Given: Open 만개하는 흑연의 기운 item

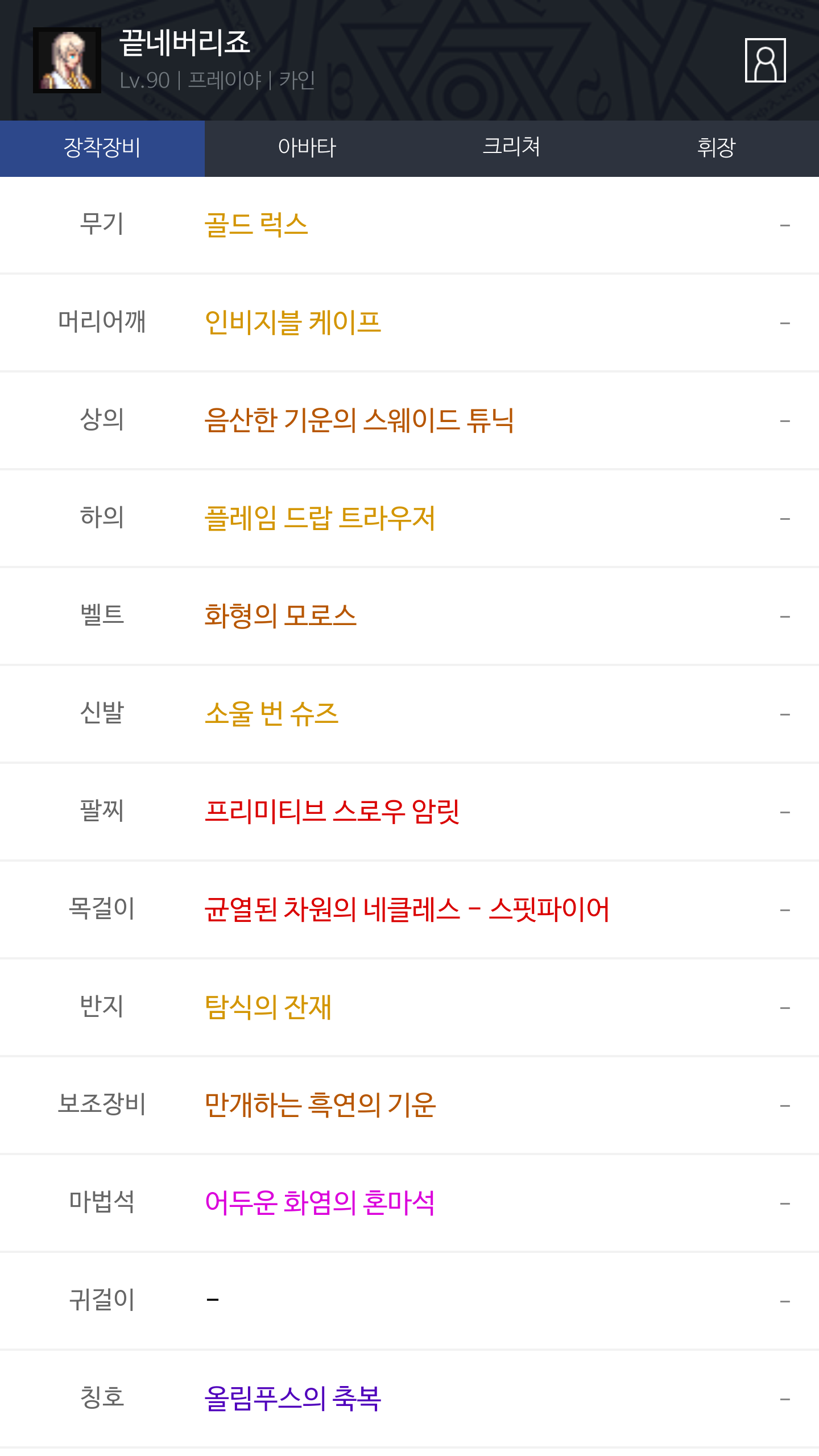Looking at the screenshot, I should click(x=320, y=1105).
